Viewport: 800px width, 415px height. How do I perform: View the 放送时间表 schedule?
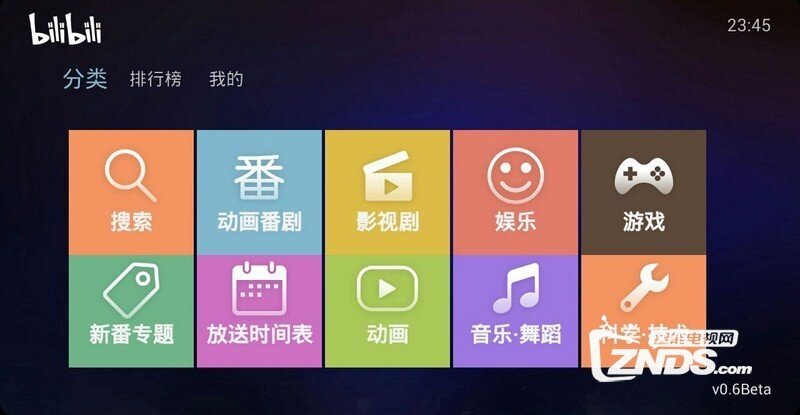pyautogui.click(x=259, y=310)
